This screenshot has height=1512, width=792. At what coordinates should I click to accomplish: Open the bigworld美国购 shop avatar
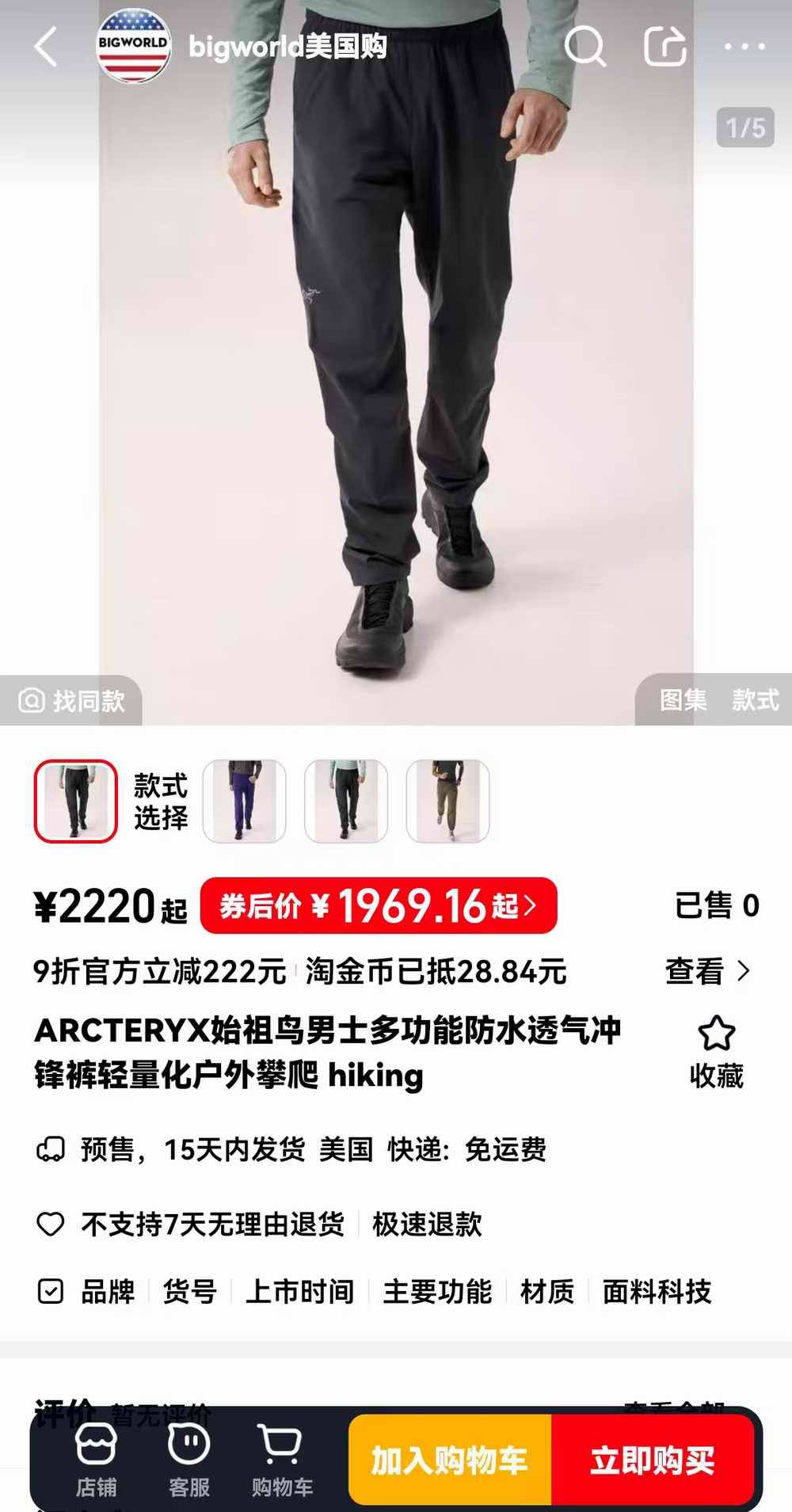[133, 46]
